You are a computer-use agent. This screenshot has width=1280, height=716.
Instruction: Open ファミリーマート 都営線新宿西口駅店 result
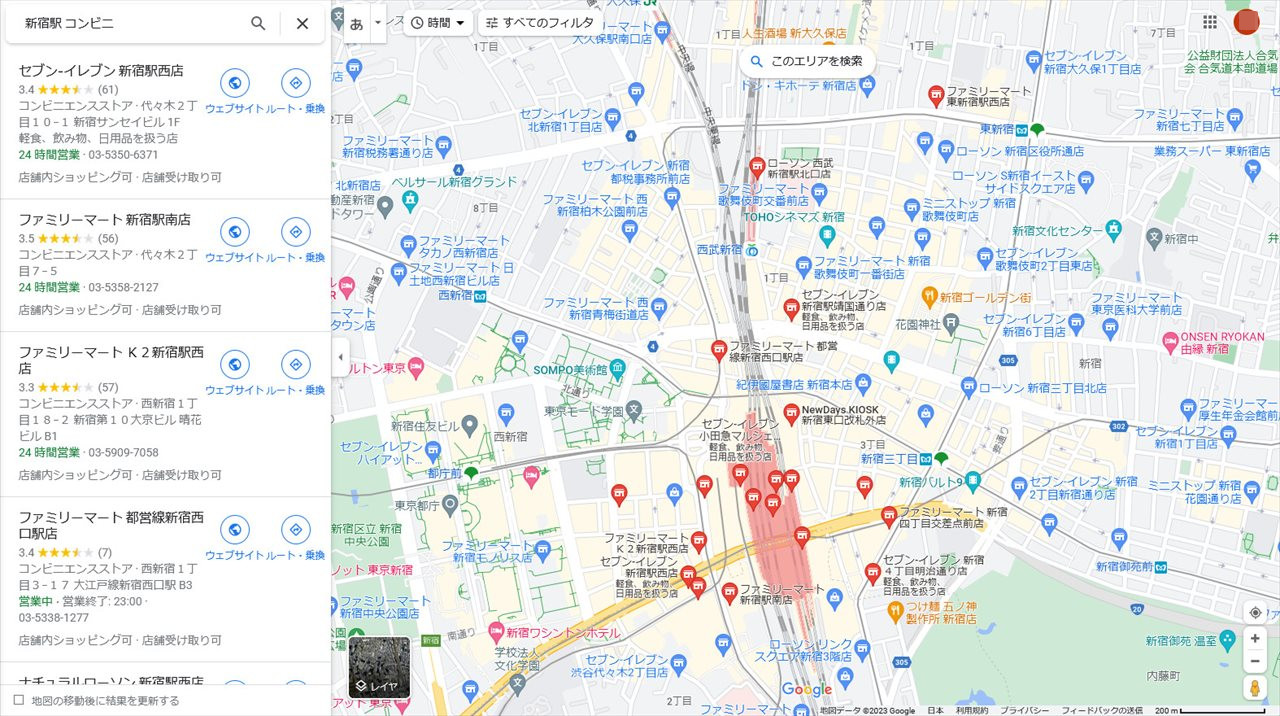click(110, 525)
